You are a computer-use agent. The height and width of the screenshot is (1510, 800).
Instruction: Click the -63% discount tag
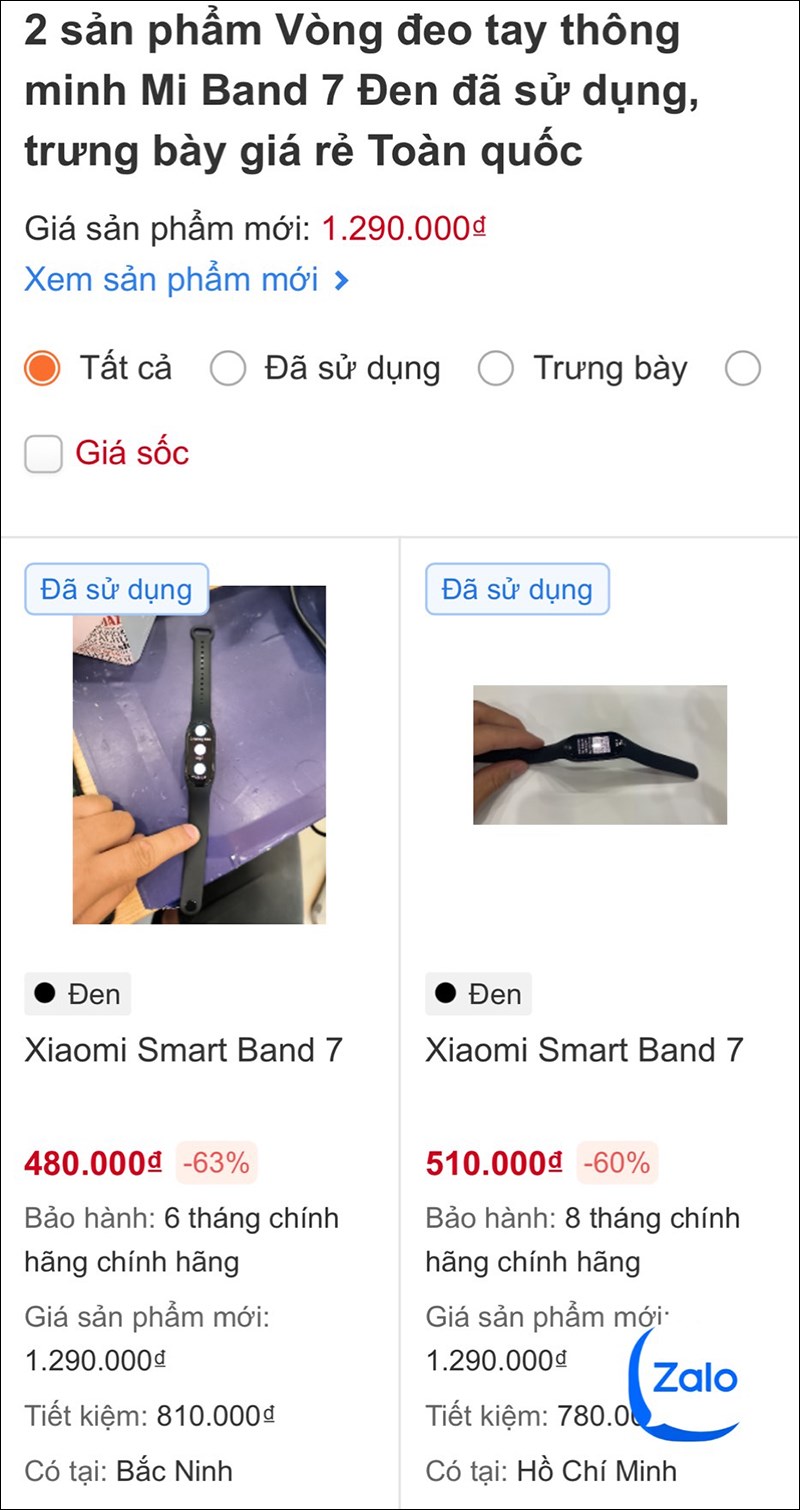click(x=215, y=1163)
